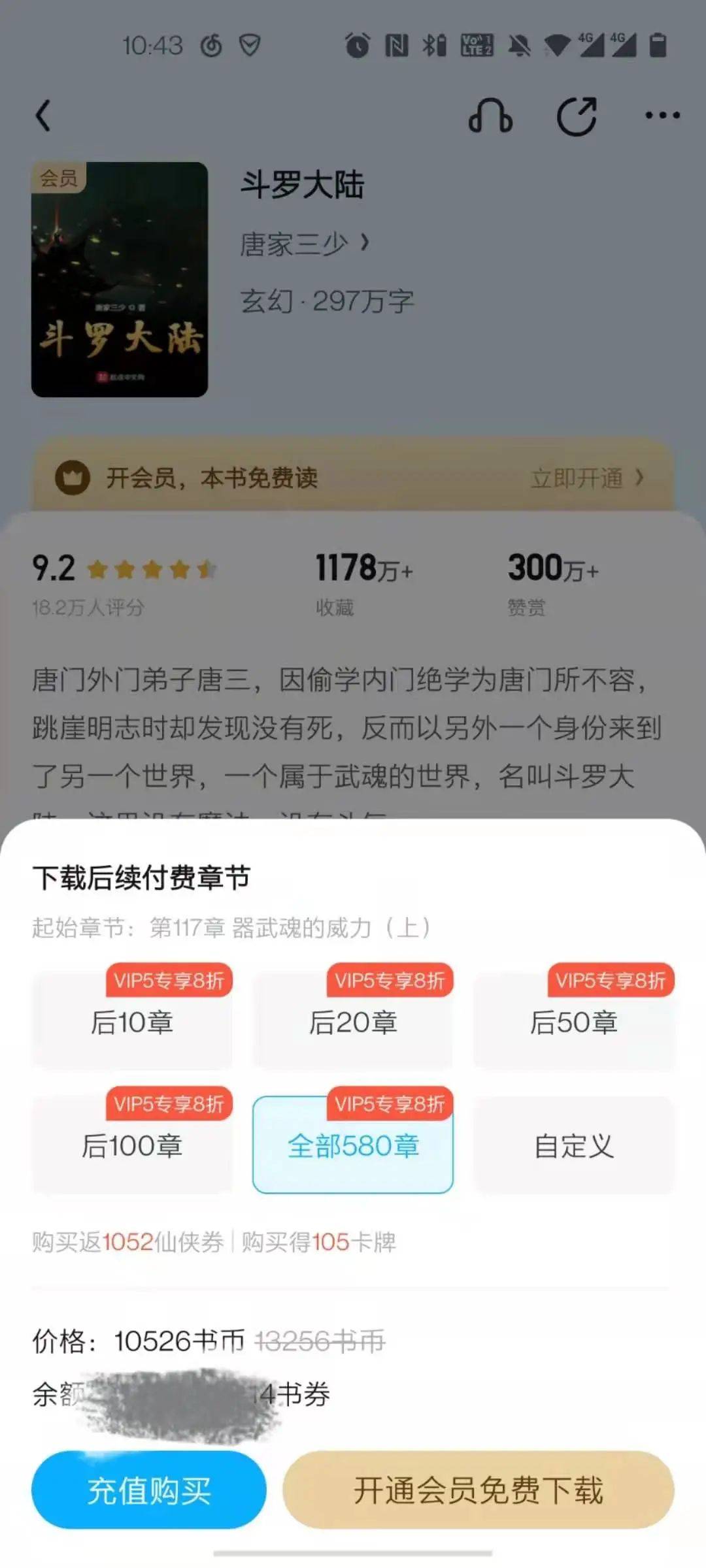Screen dimensions: 706x1568
Task: Select the 后20章 option
Action: [353, 1022]
